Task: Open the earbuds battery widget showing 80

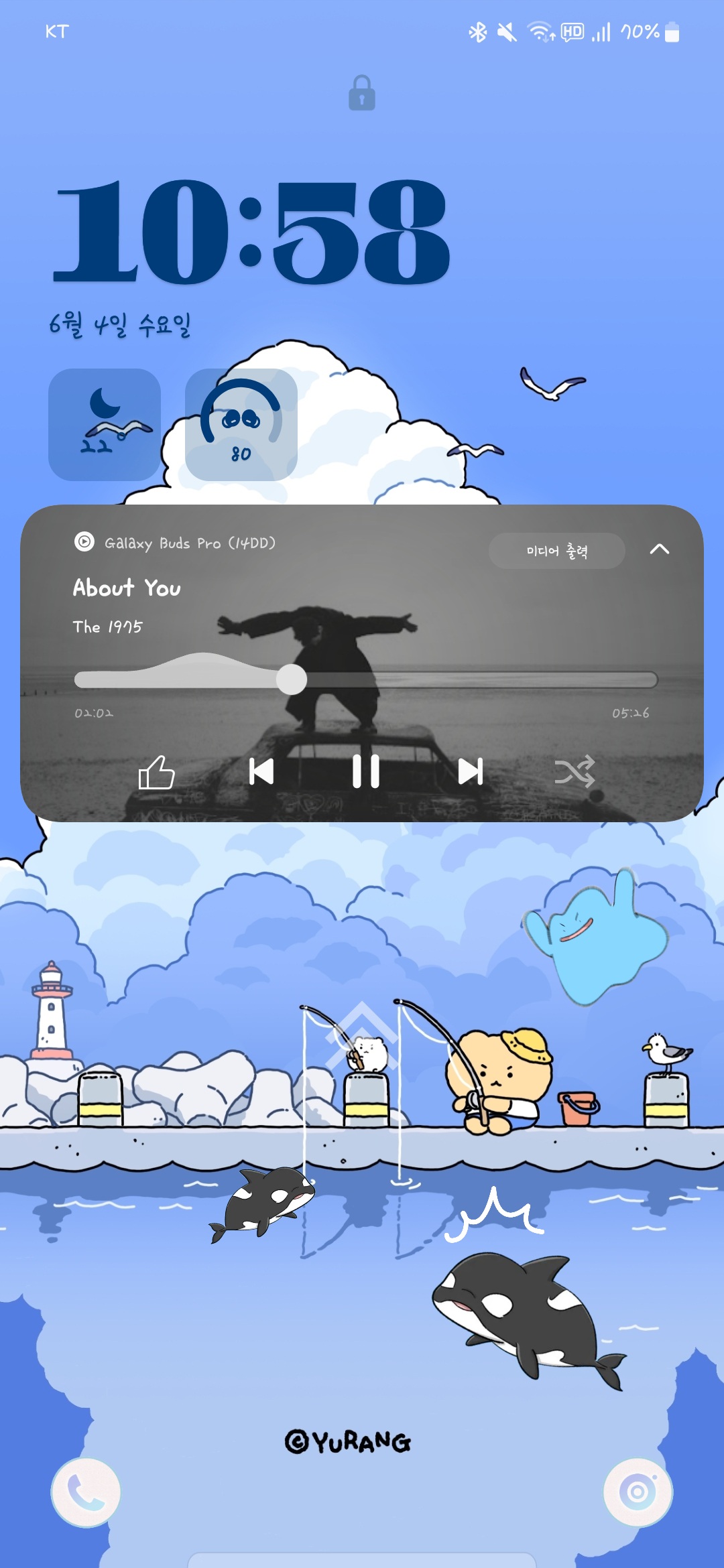Action: (241, 425)
